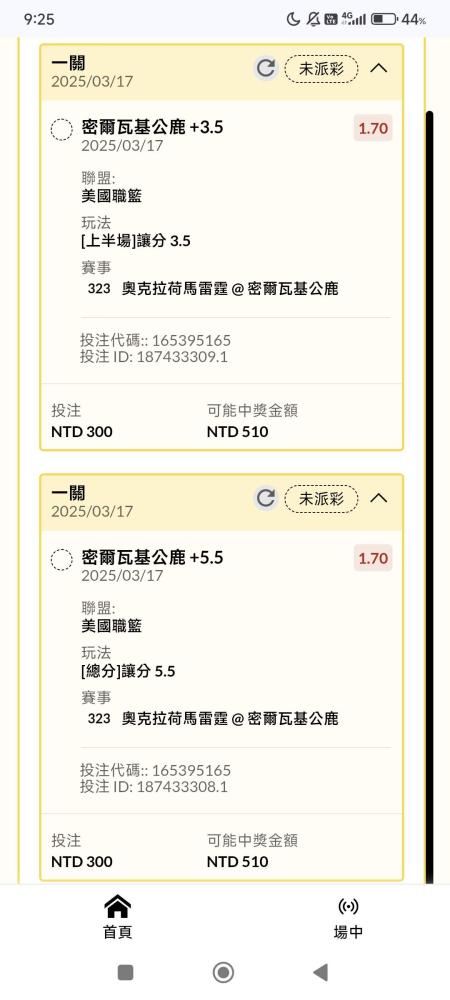Refresh the +5.5 讓分 bet card
Viewport: 450px width, 1000px height.
(x=266, y=498)
